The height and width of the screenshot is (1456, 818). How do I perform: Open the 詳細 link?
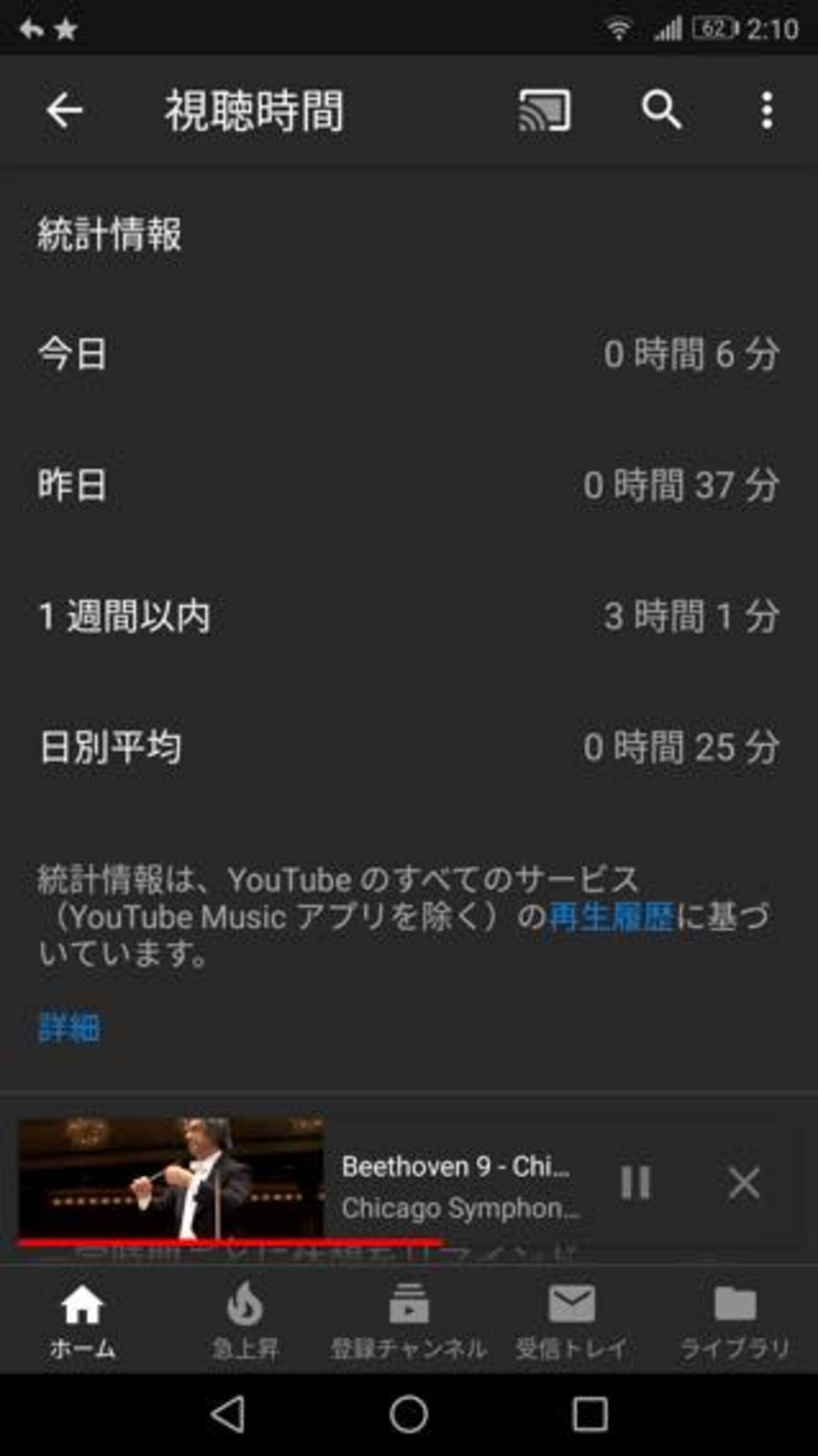point(69,1028)
